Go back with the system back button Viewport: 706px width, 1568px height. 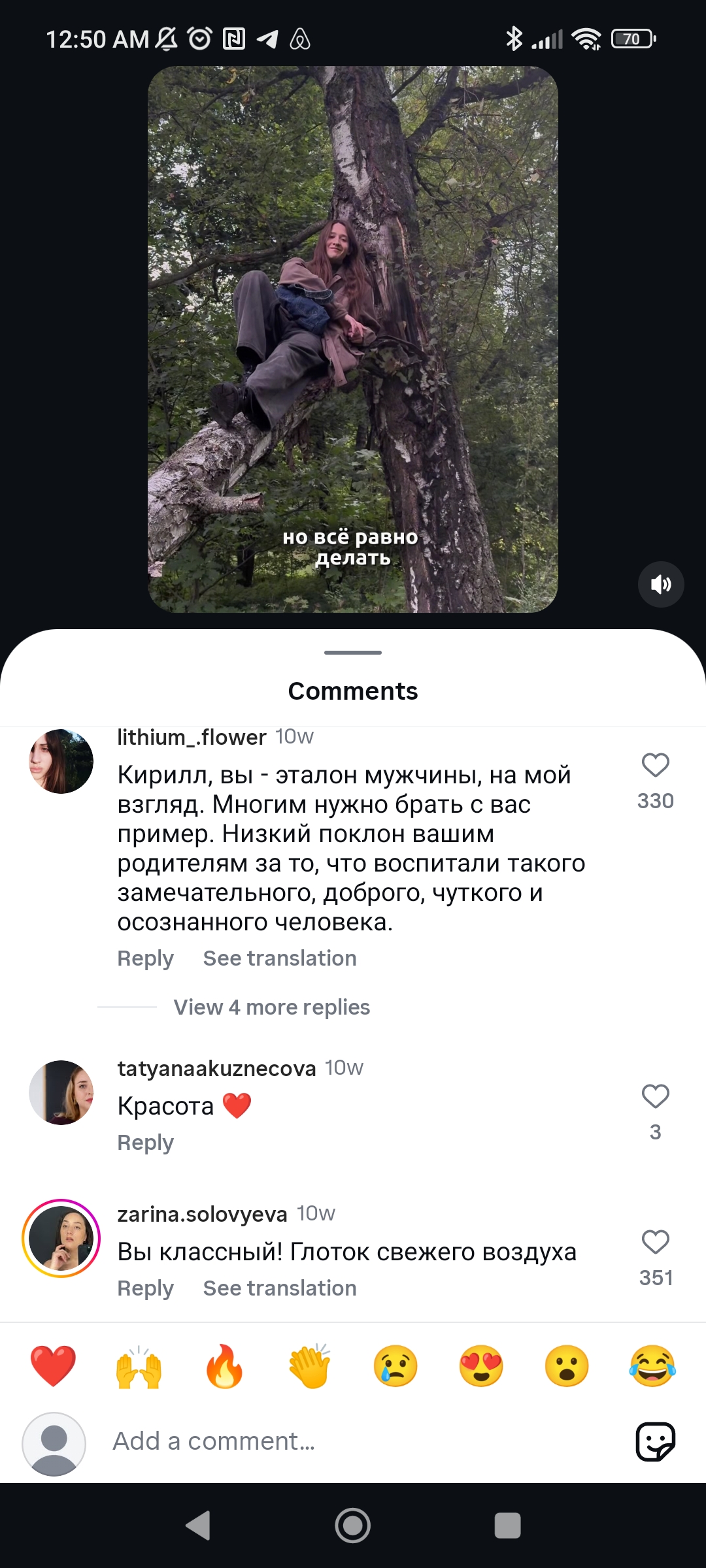click(x=198, y=1526)
